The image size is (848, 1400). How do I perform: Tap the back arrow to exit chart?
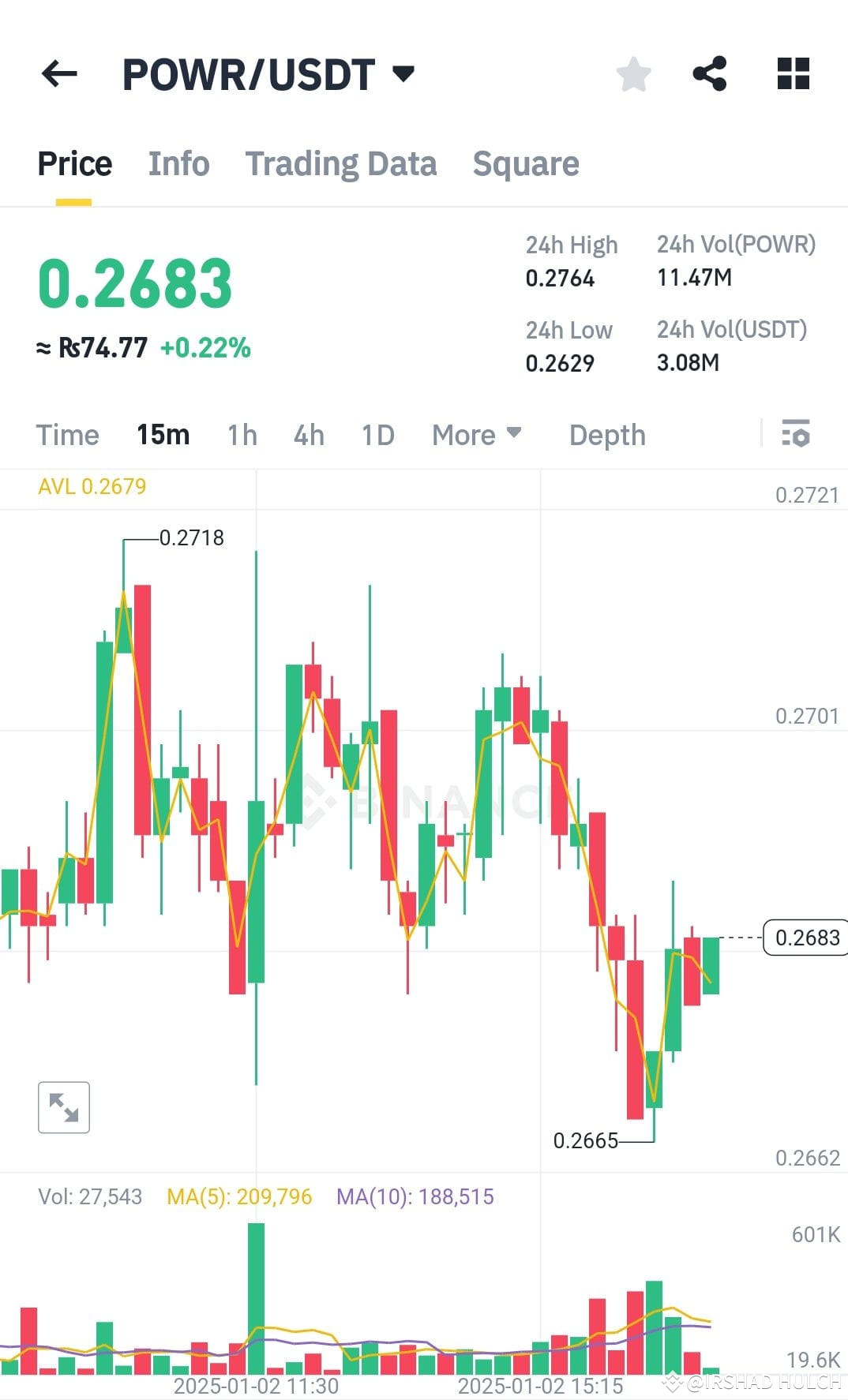coord(59,73)
